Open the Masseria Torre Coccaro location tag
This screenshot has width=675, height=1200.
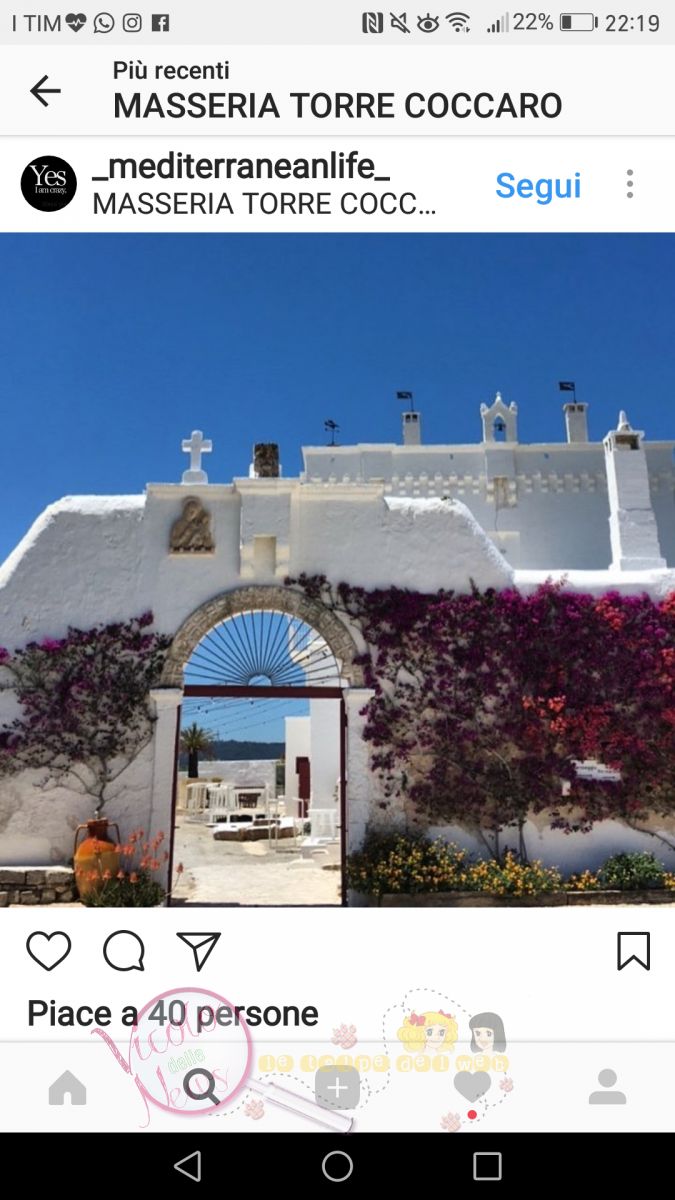pyautogui.click(x=264, y=203)
